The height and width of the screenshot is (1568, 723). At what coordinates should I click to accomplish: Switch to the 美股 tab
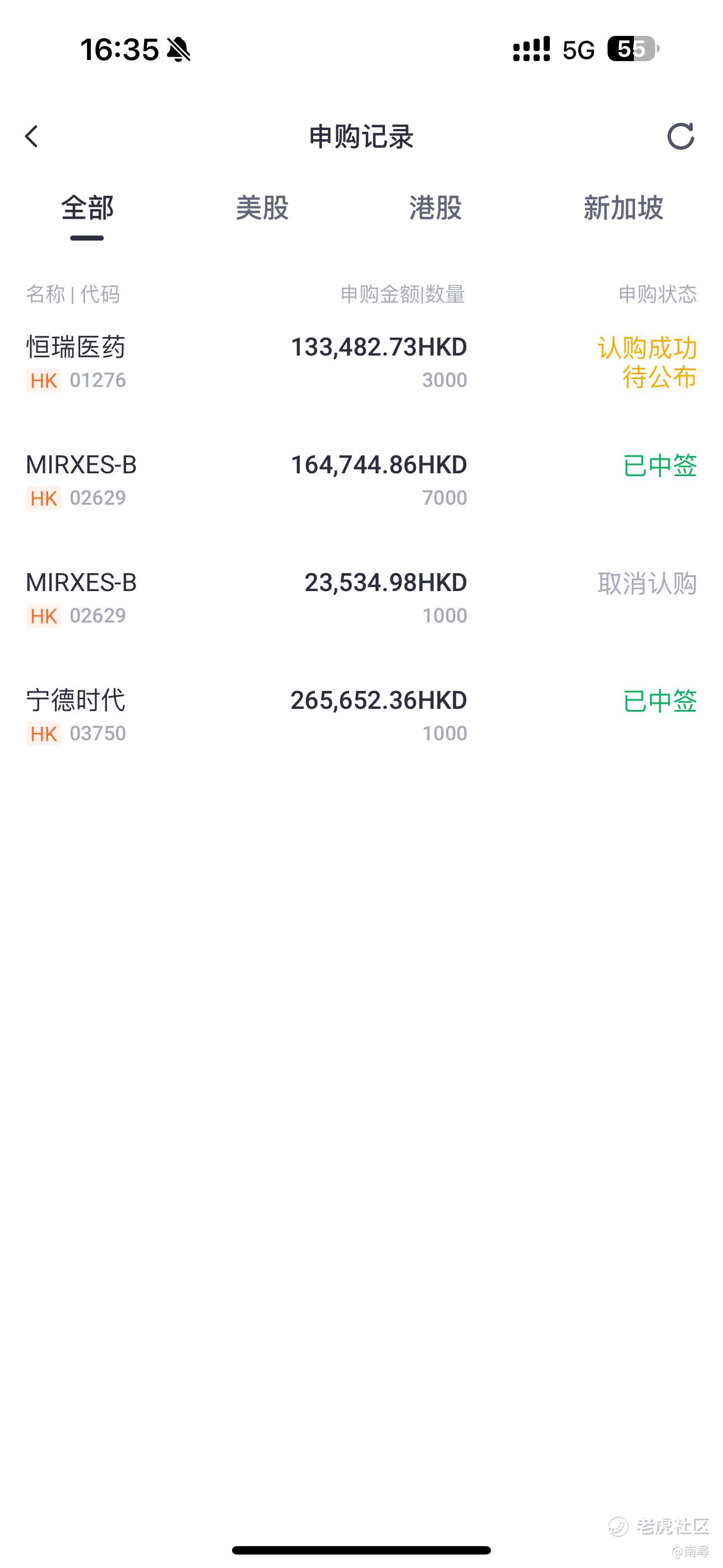click(x=262, y=208)
